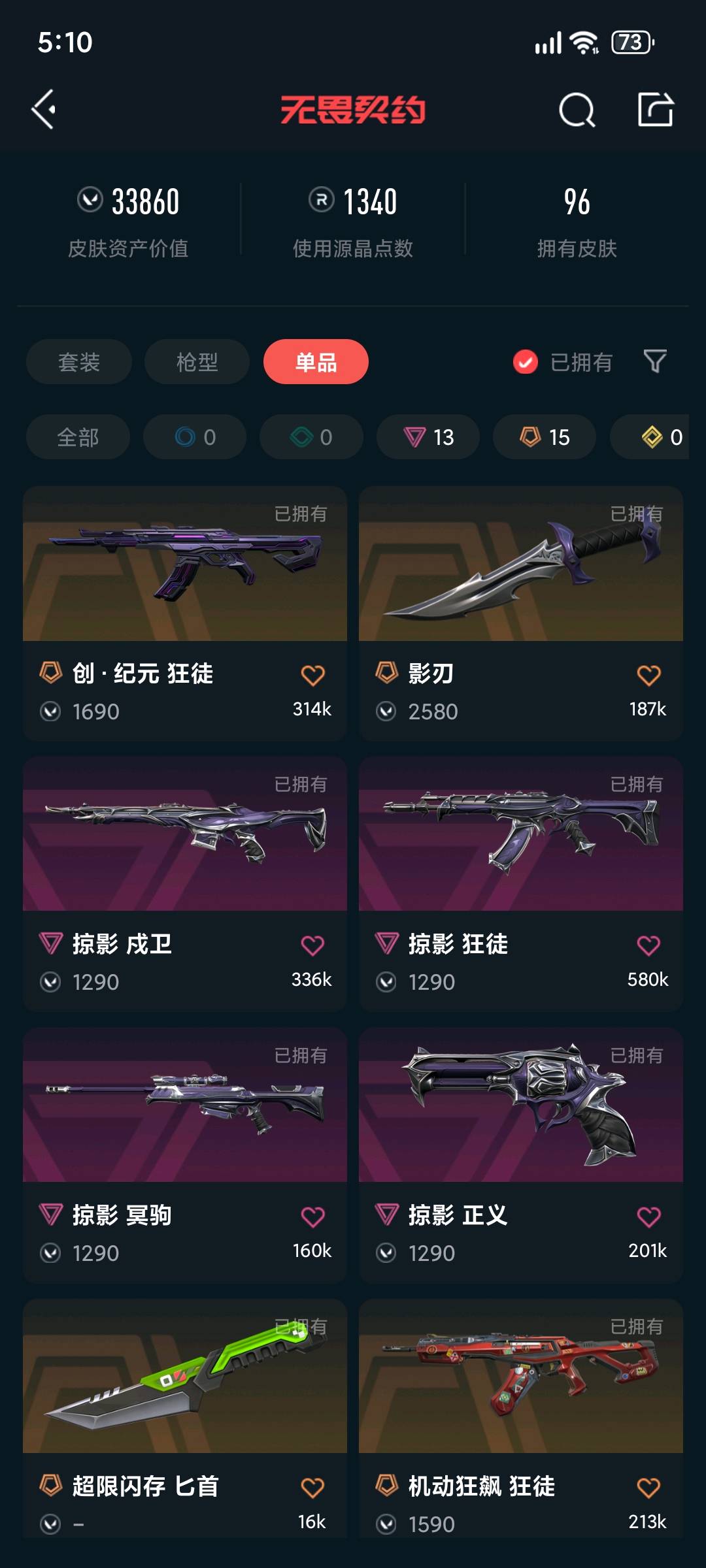Filter by the orange tier with 15 skins
Screen dimensions: 706x1568
click(545, 437)
